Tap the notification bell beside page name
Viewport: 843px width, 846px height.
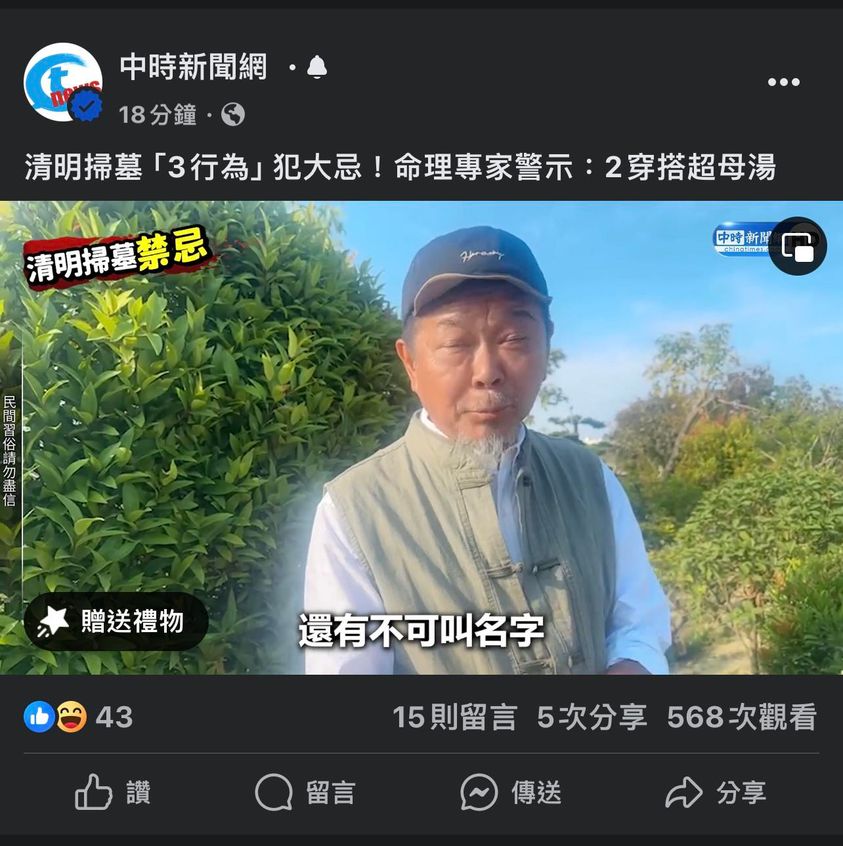(317, 68)
